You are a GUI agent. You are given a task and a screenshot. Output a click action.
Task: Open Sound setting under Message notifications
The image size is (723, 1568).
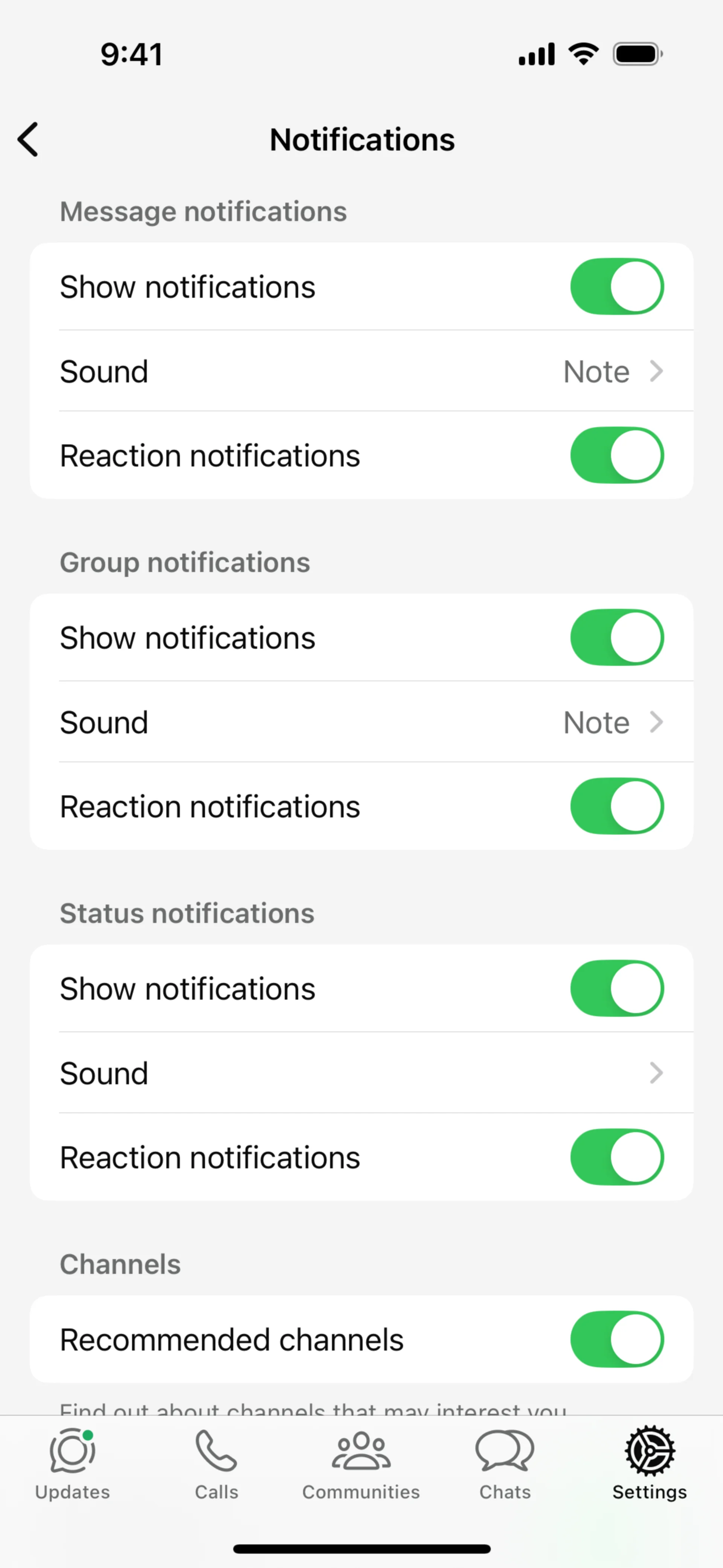[361, 371]
